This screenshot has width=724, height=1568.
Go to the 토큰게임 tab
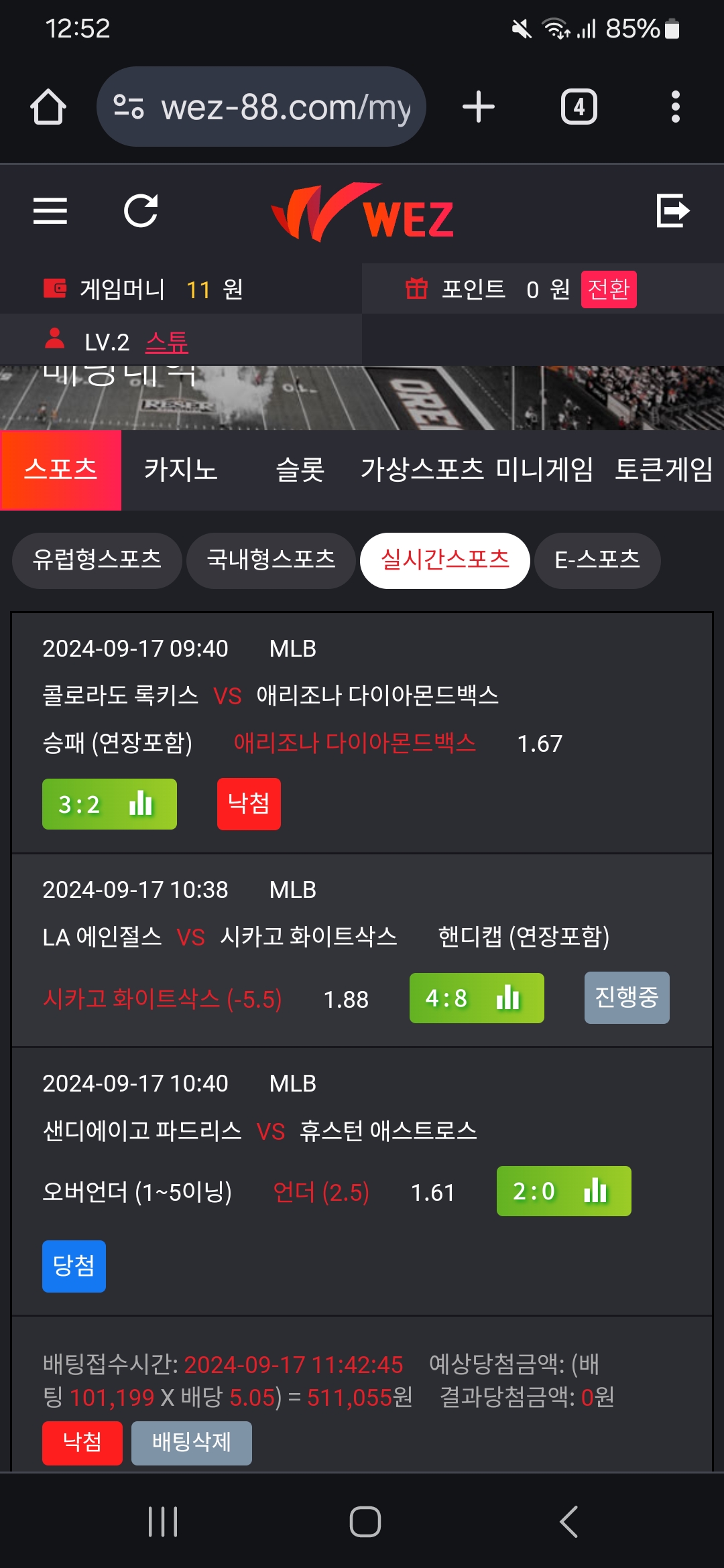[664, 470]
